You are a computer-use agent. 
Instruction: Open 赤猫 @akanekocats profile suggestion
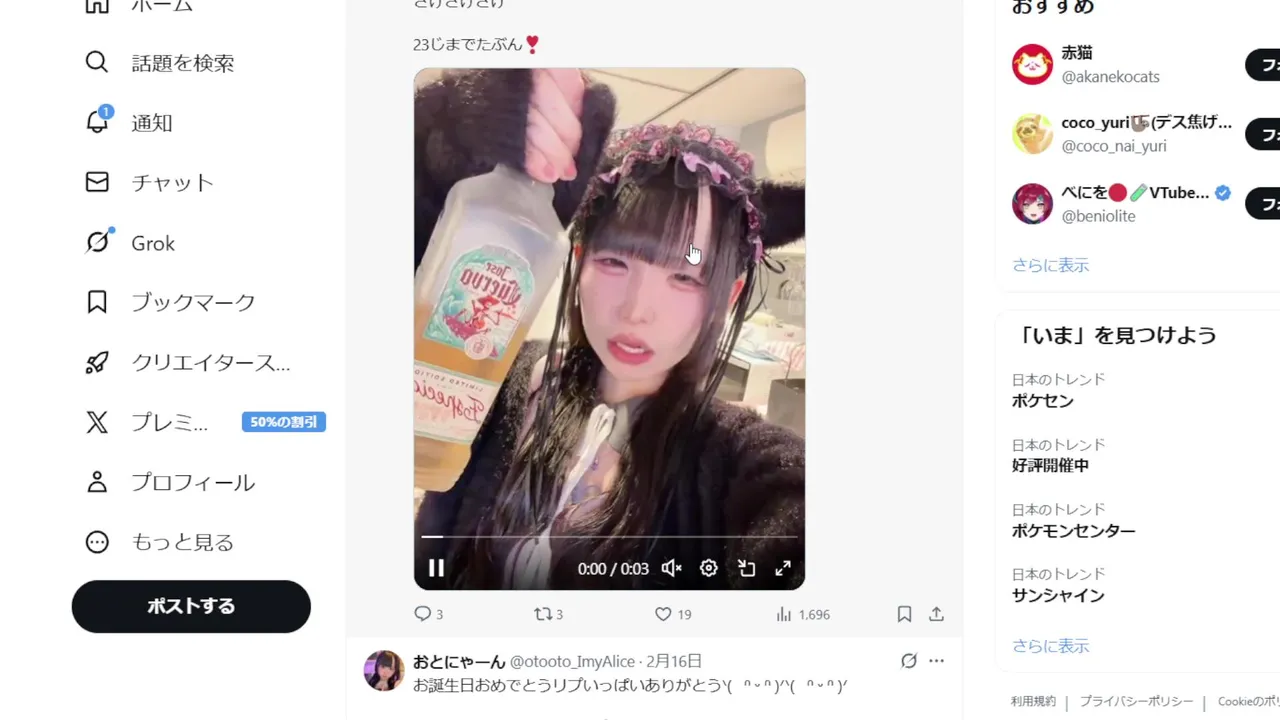1110,65
